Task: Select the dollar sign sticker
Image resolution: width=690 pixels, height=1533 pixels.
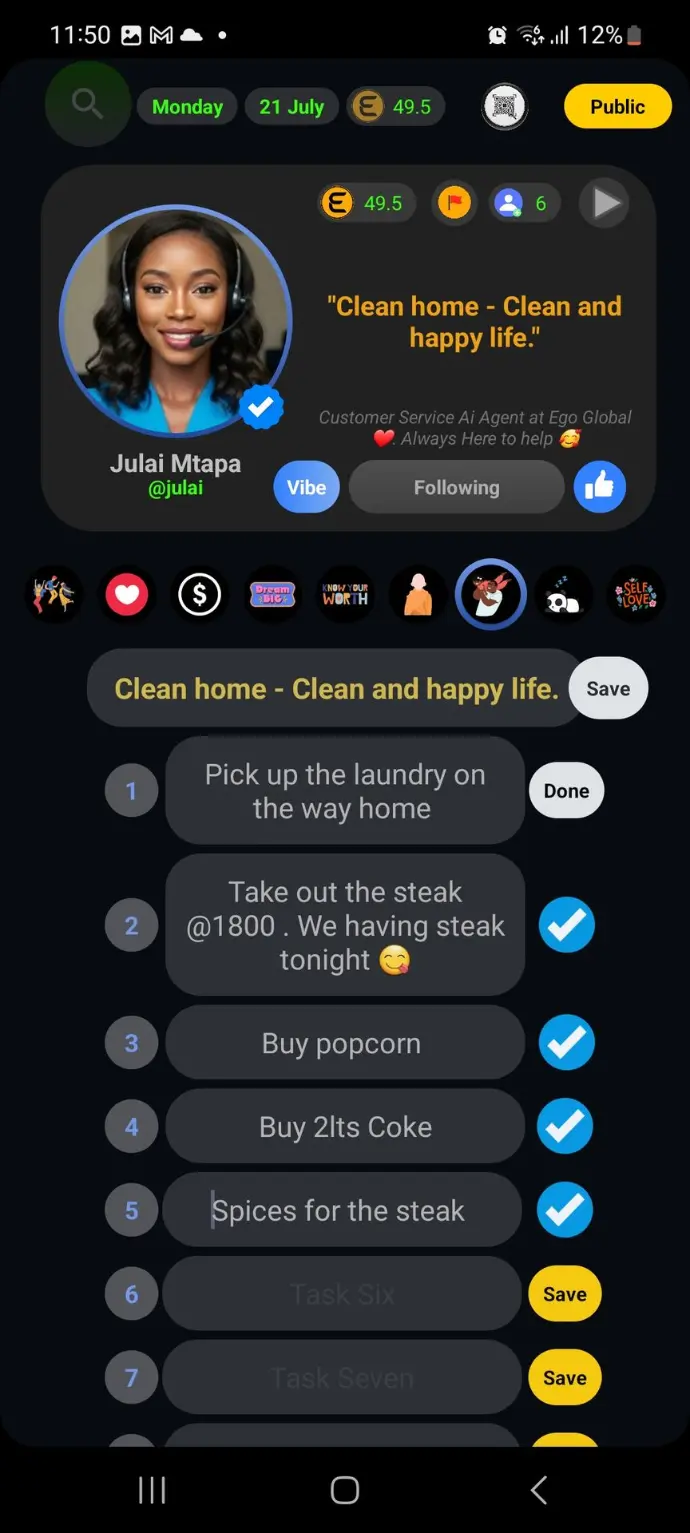Action: click(199, 596)
